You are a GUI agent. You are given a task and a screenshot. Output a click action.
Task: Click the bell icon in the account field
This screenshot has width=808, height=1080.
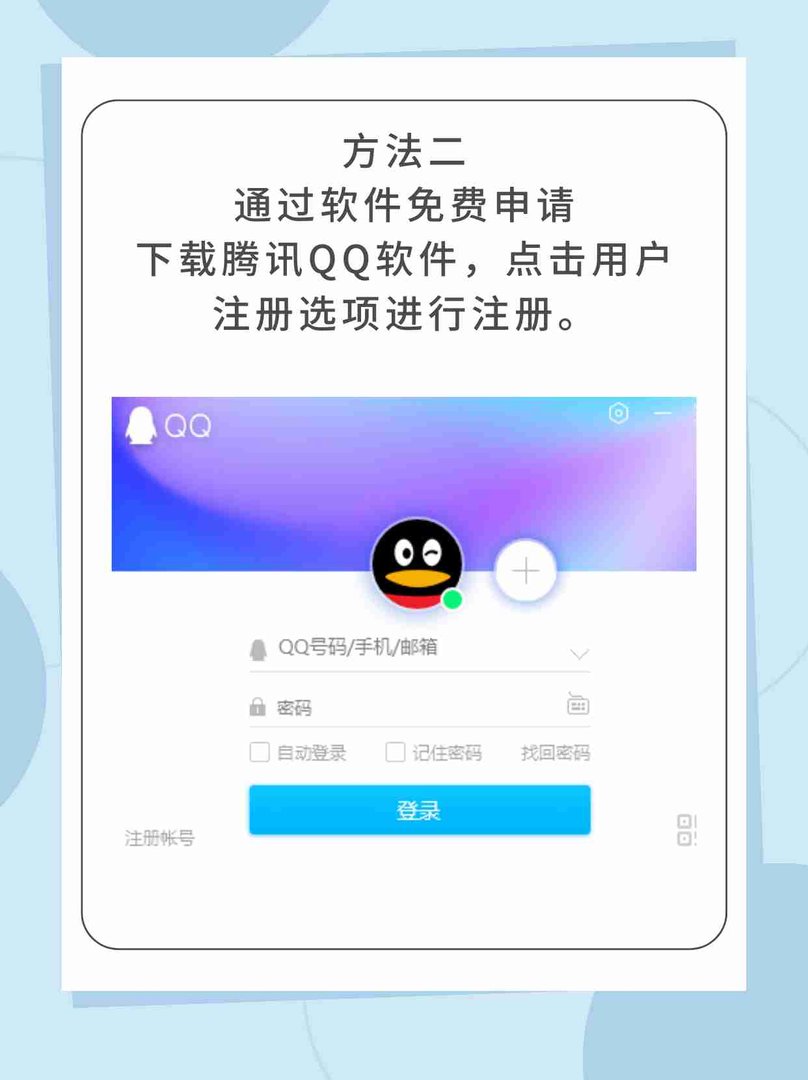258,650
